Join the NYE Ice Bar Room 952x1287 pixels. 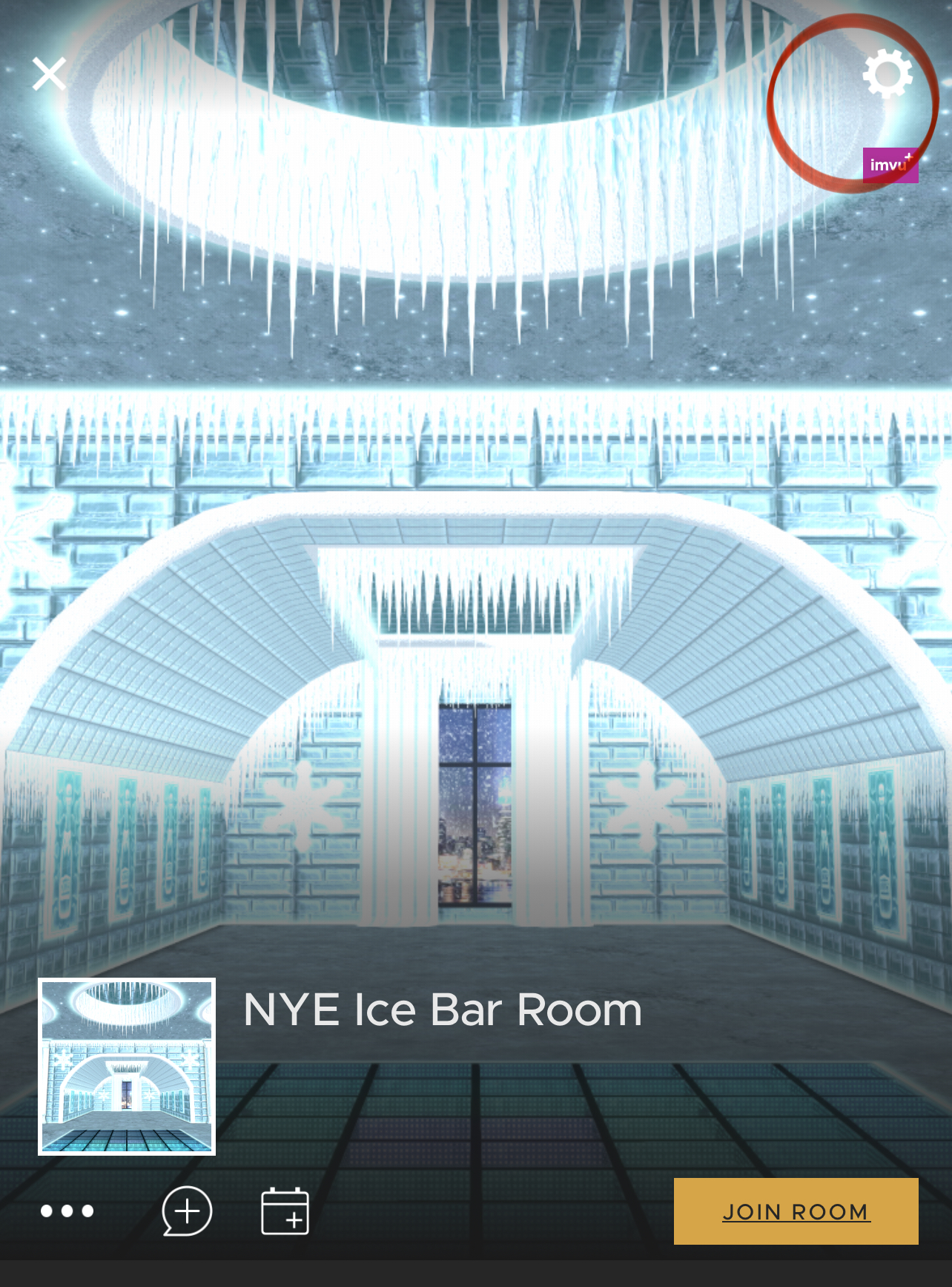796,1211
